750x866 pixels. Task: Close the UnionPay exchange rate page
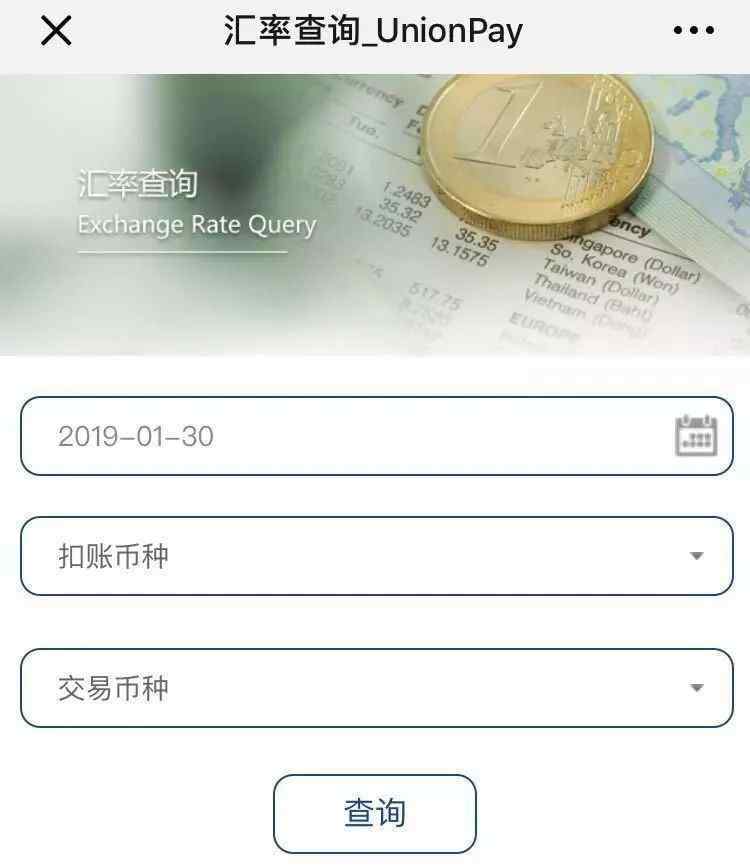56,31
